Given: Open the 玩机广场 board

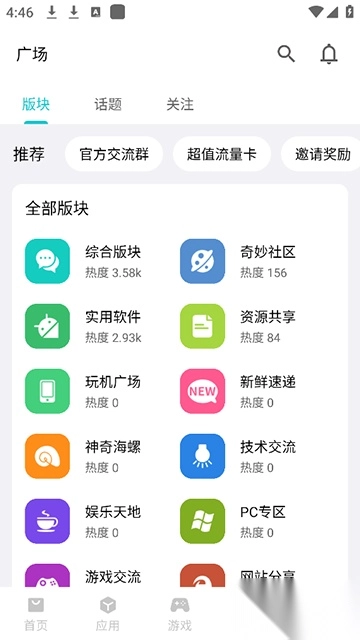Looking at the screenshot, I should (x=83, y=391).
